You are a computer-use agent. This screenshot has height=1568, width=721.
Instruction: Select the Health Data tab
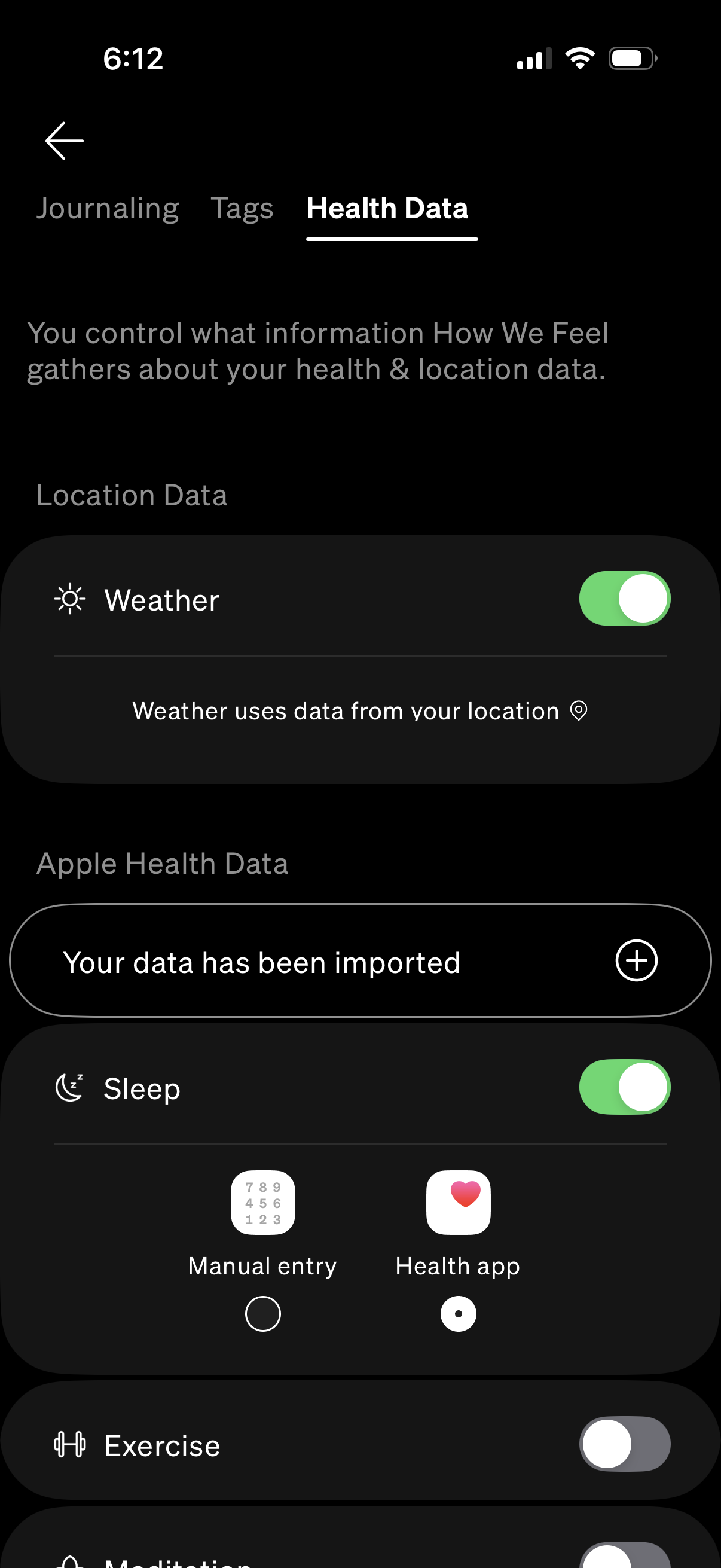[387, 208]
